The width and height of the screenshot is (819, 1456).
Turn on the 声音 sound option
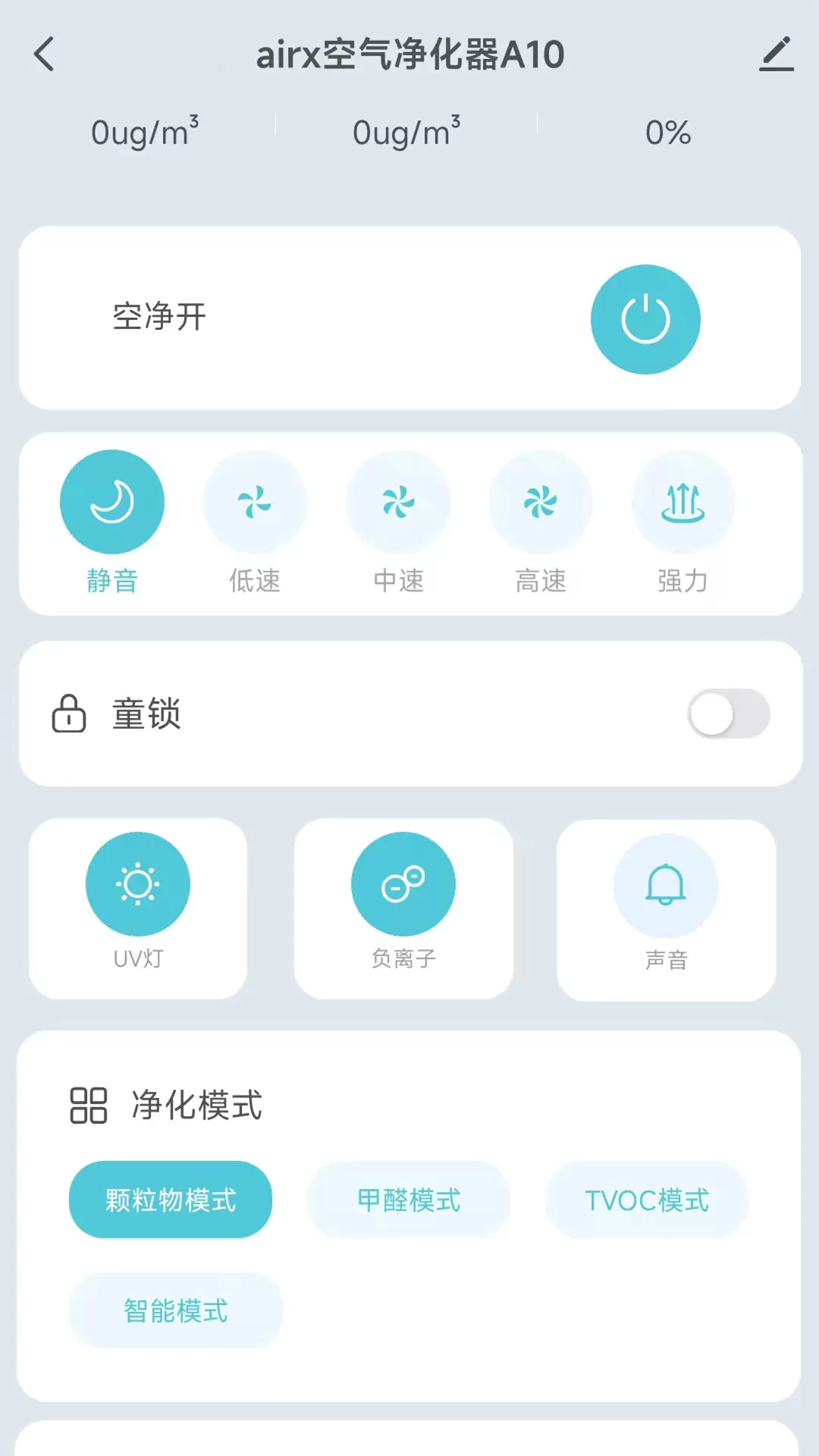[x=666, y=886]
